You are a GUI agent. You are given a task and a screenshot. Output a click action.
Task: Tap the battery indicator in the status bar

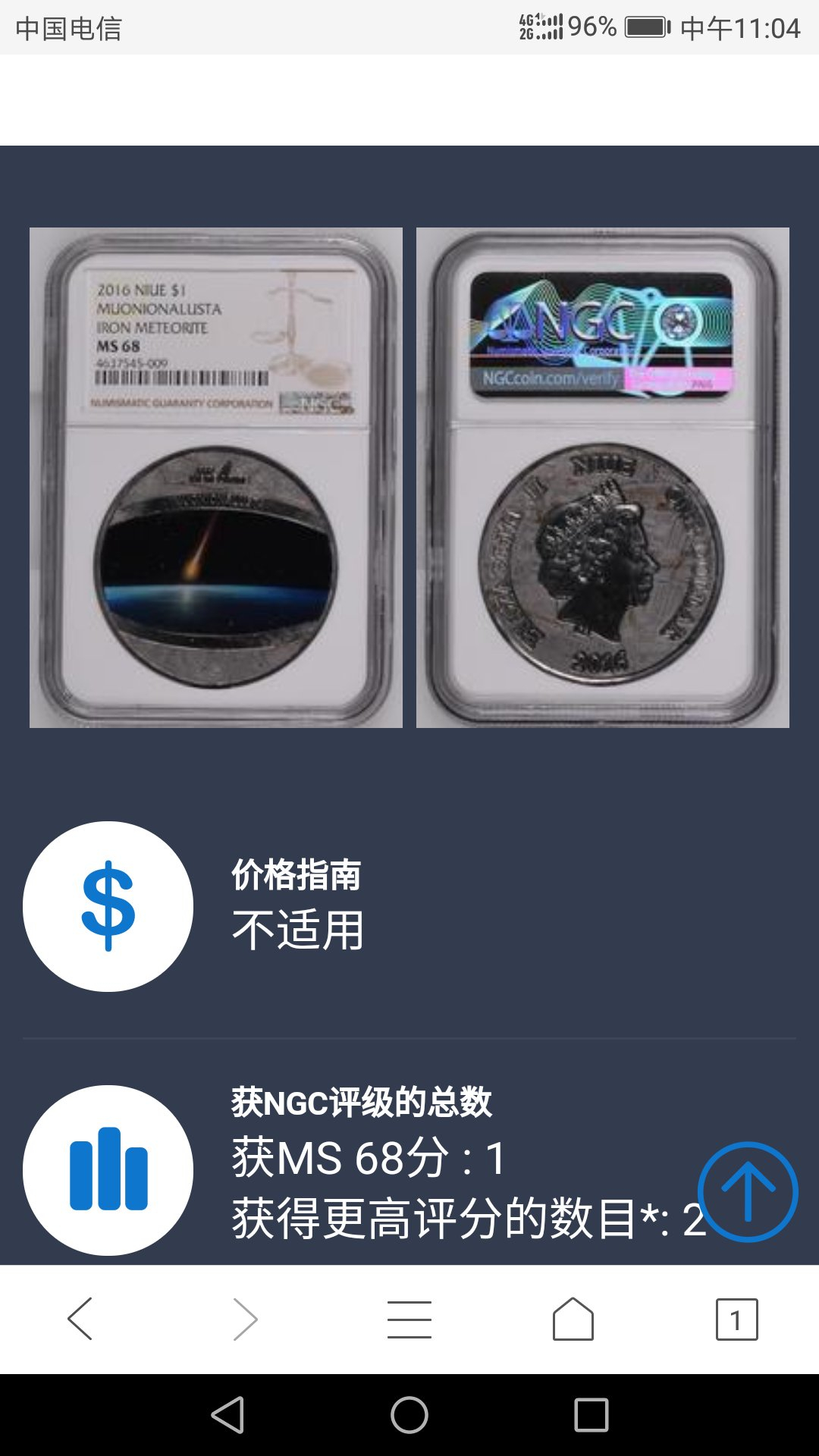[641, 27]
